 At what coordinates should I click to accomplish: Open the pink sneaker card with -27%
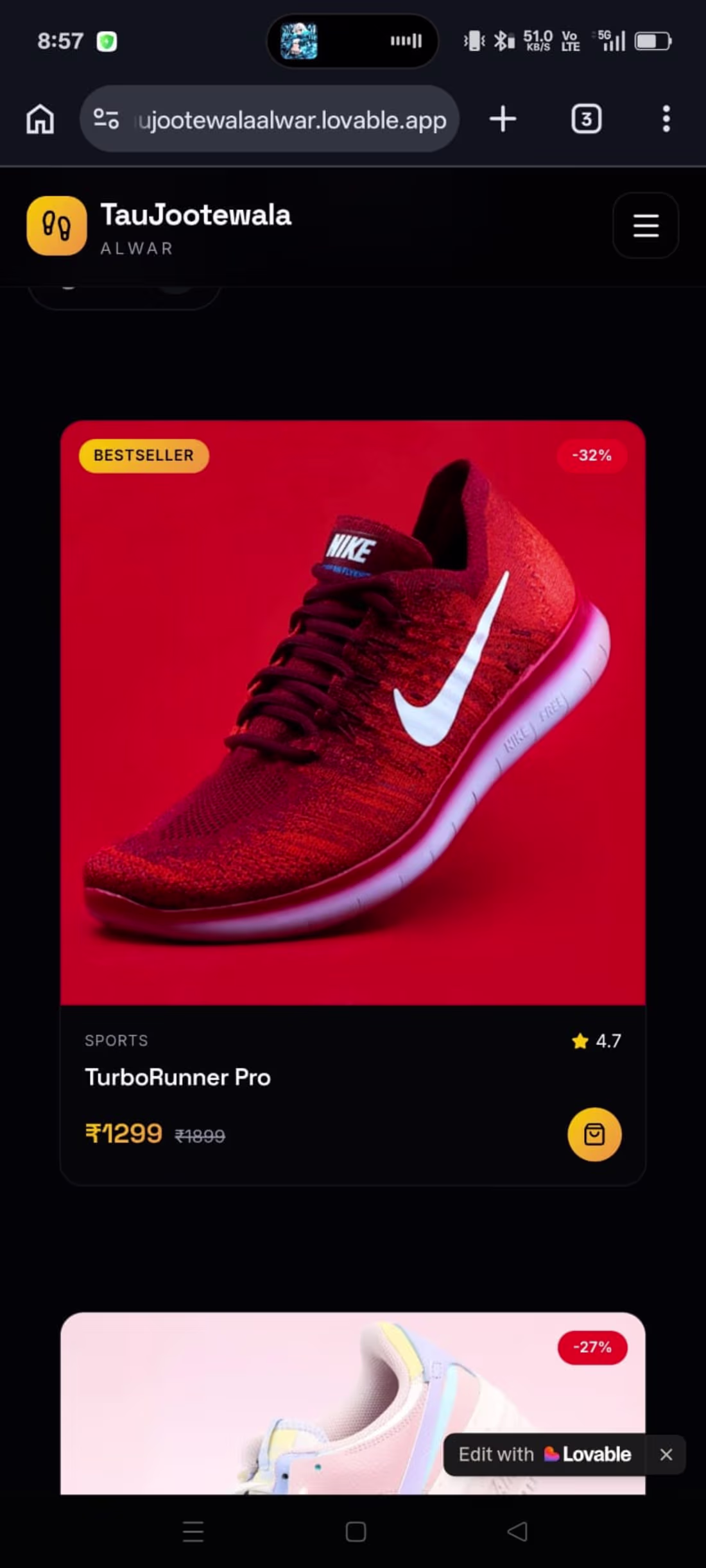click(353, 1402)
